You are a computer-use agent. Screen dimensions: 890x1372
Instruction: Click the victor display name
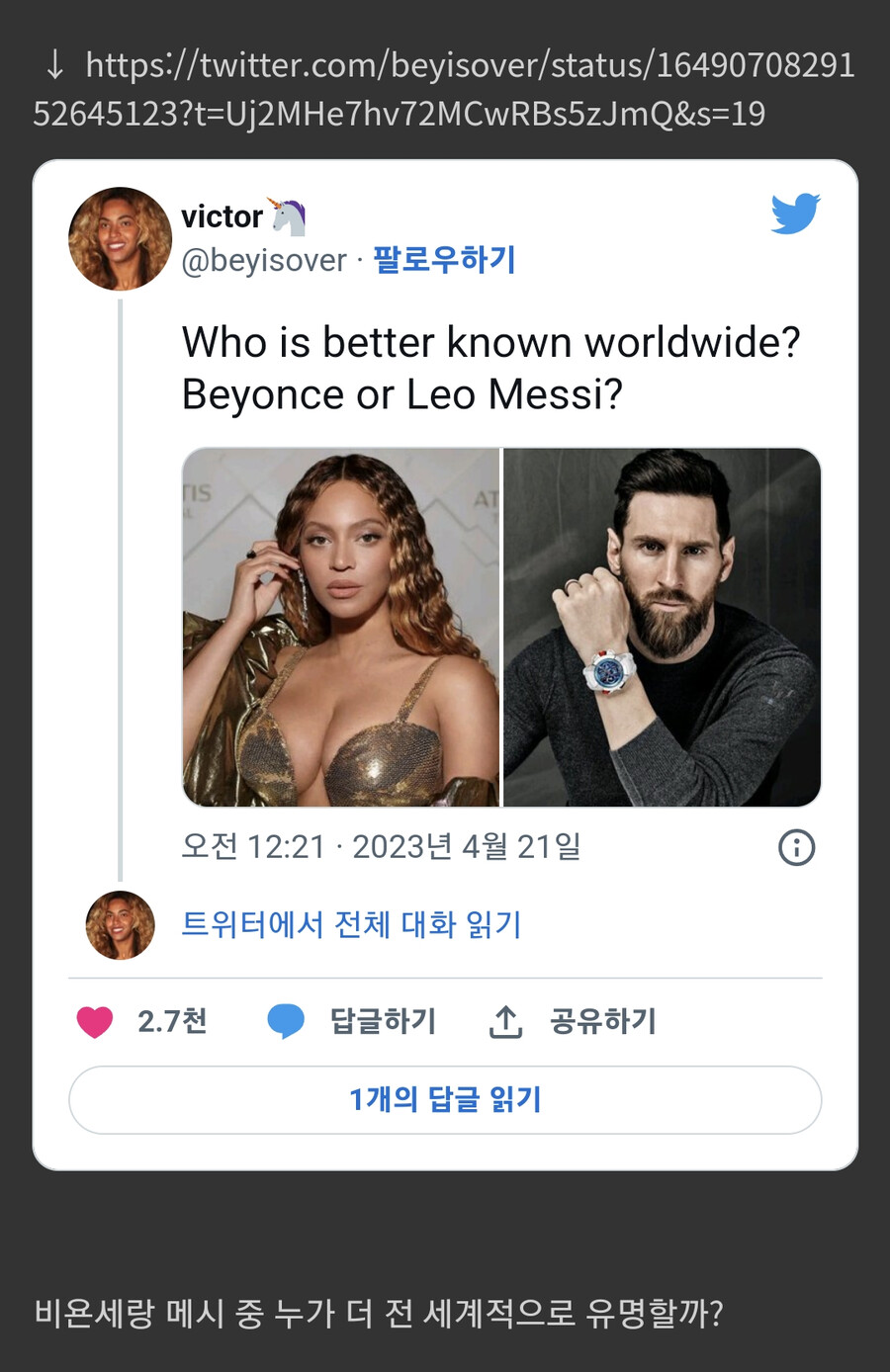pyautogui.click(x=220, y=215)
